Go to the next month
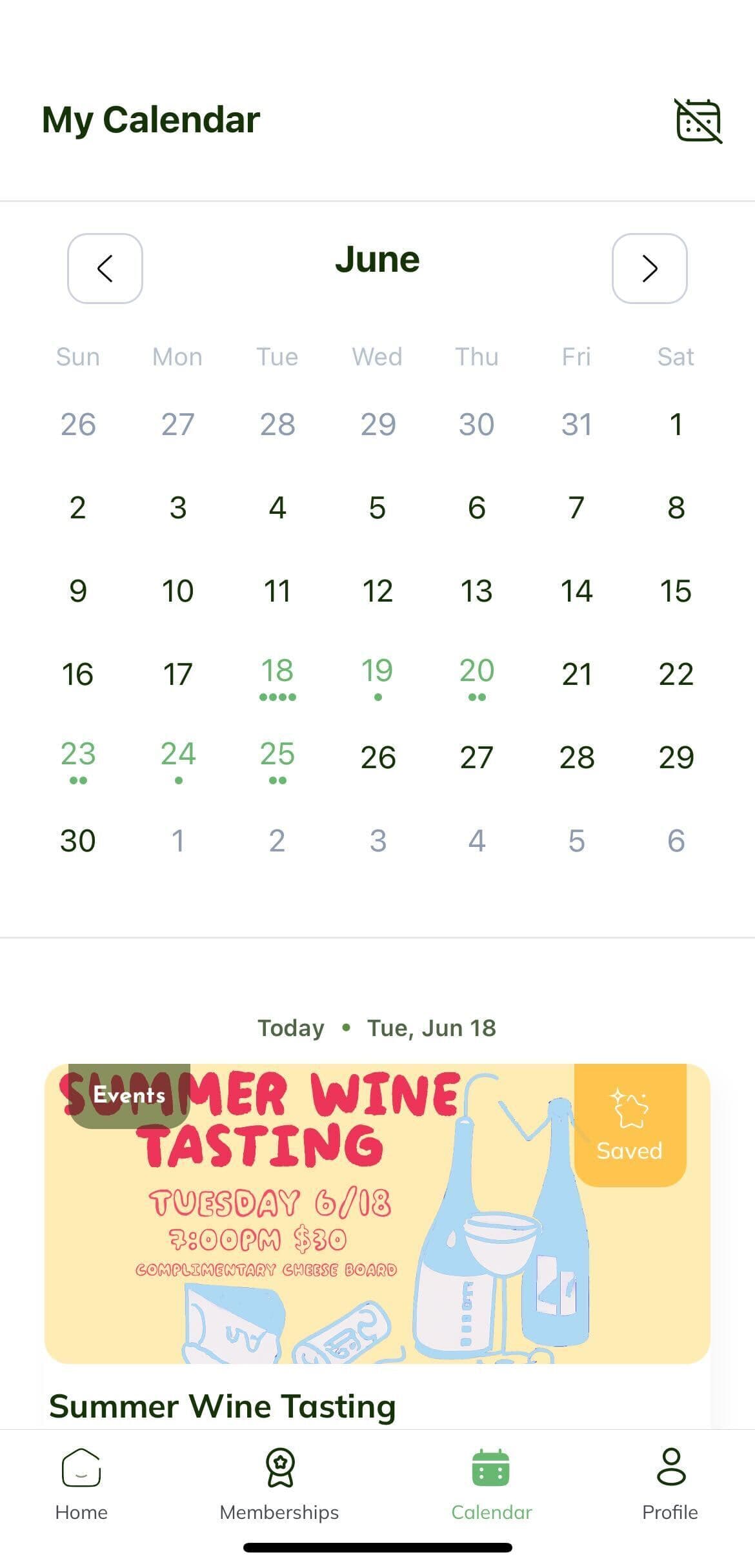 pos(649,269)
